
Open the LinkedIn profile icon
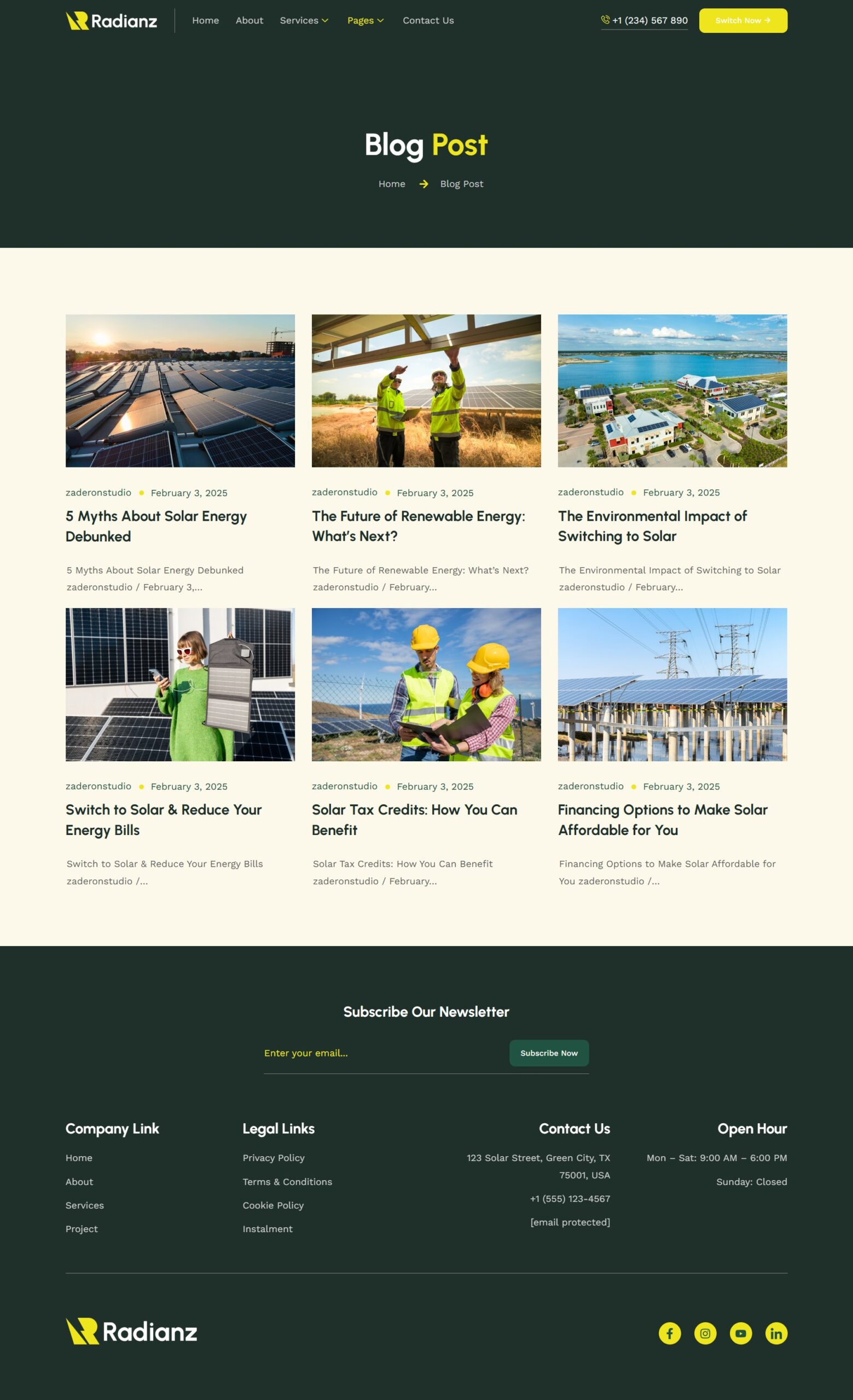coord(776,1333)
